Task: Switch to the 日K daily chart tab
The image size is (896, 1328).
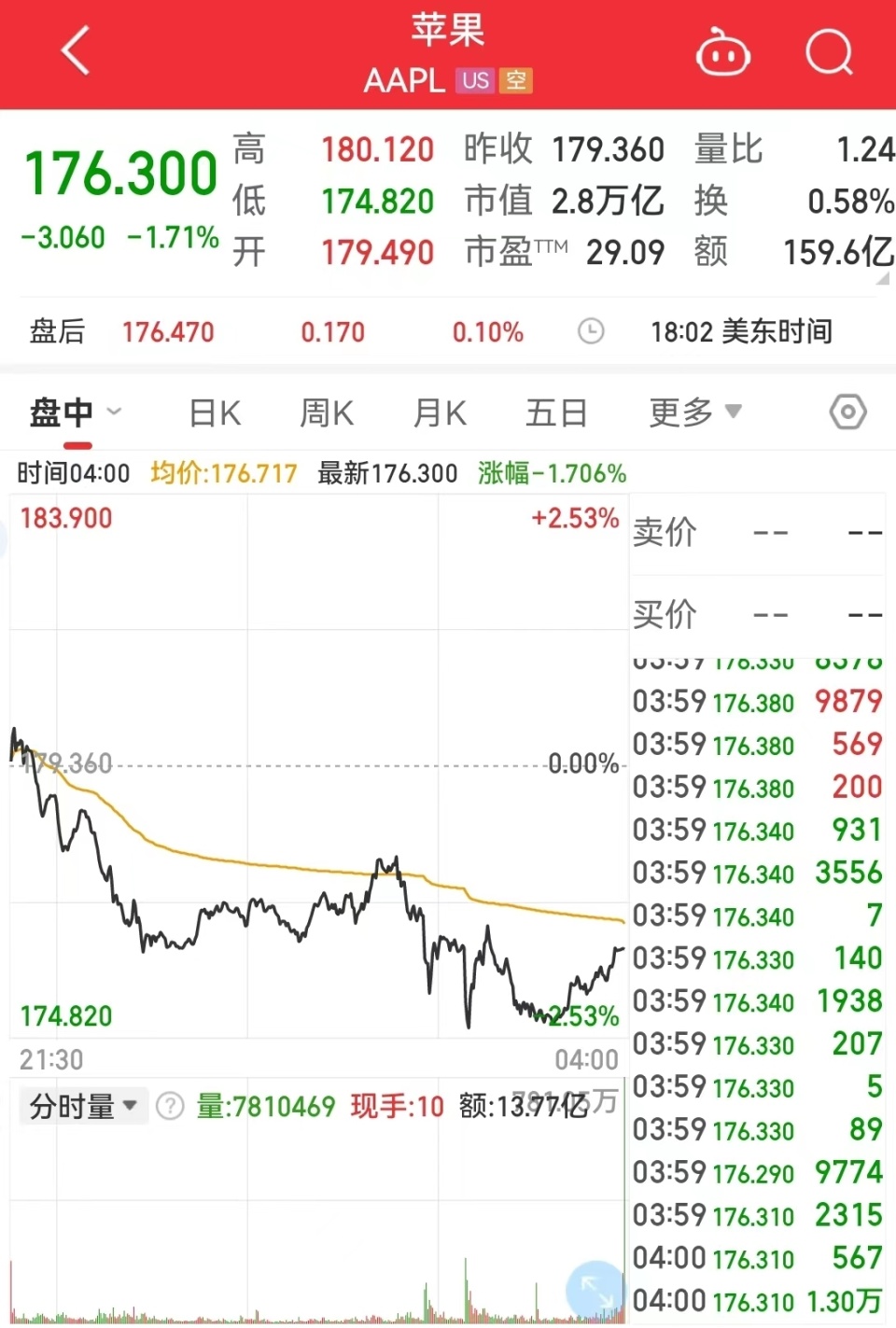Action: (214, 412)
